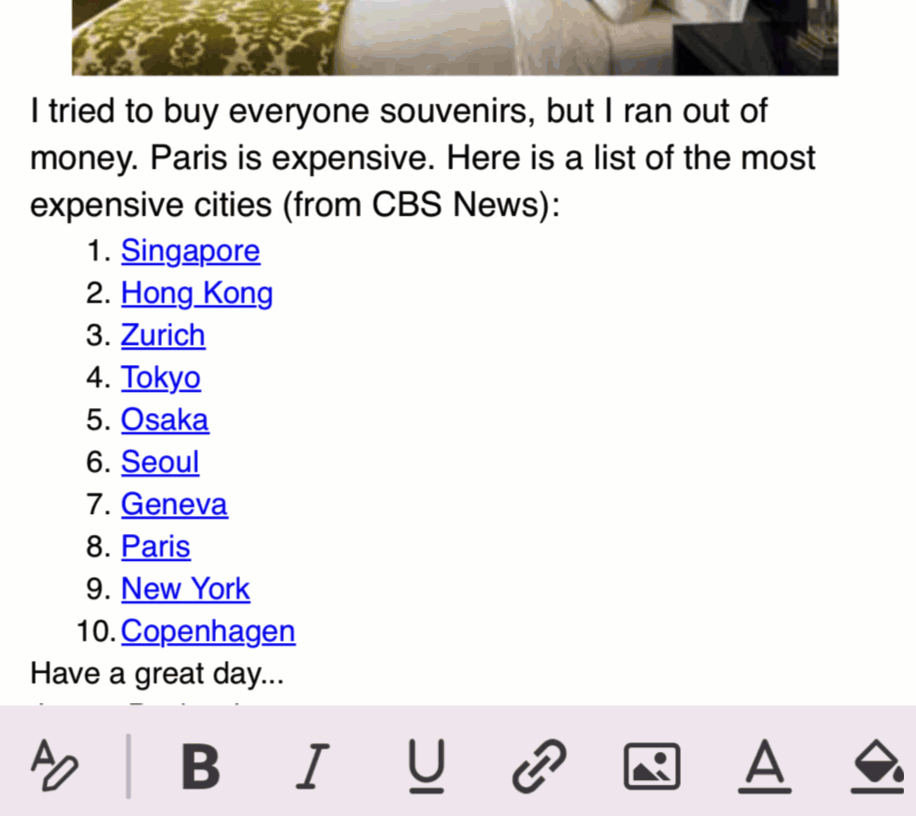Insert an image

click(652, 767)
